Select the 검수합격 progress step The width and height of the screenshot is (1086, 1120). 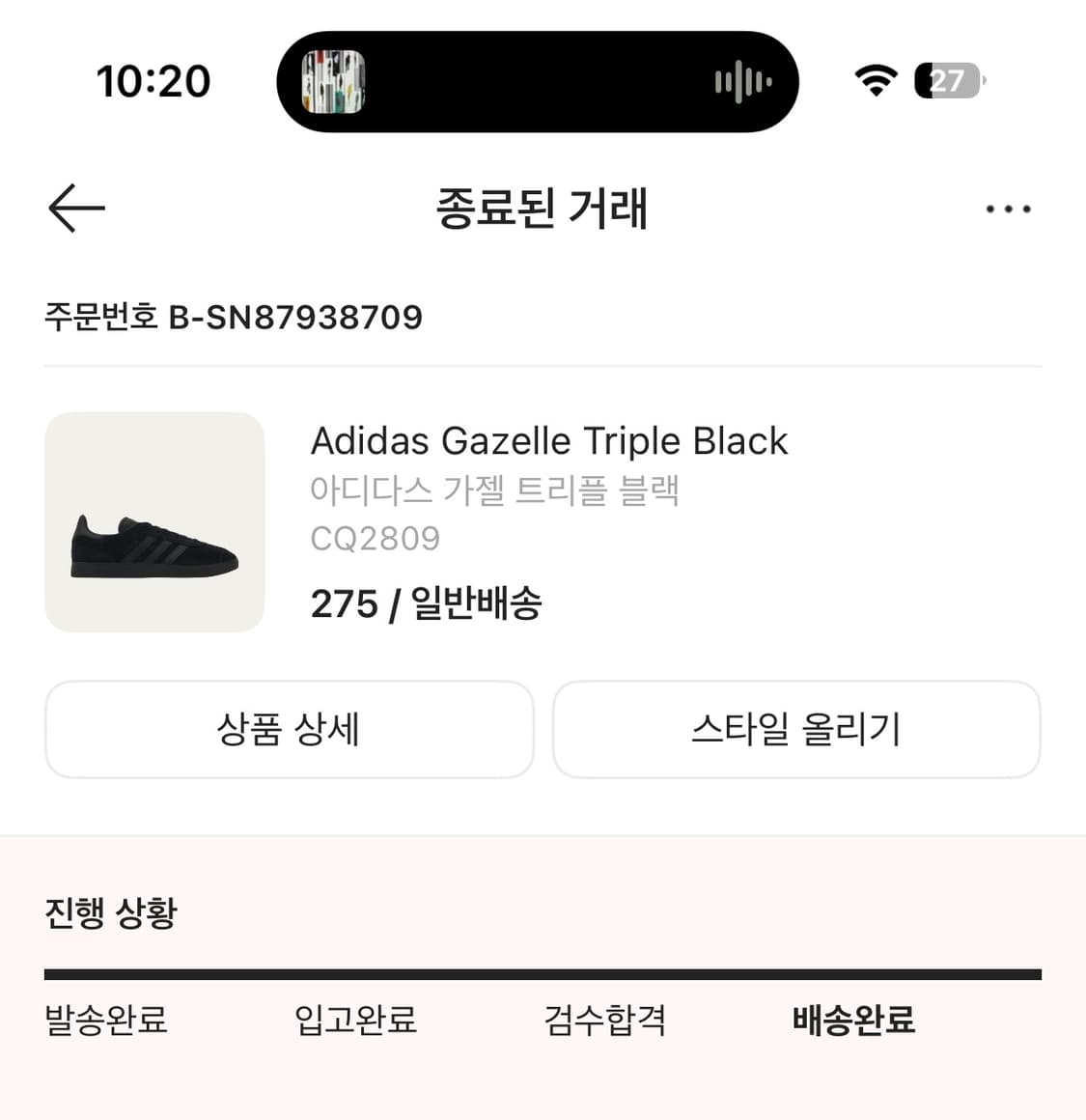pyautogui.click(x=604, y=1020)
